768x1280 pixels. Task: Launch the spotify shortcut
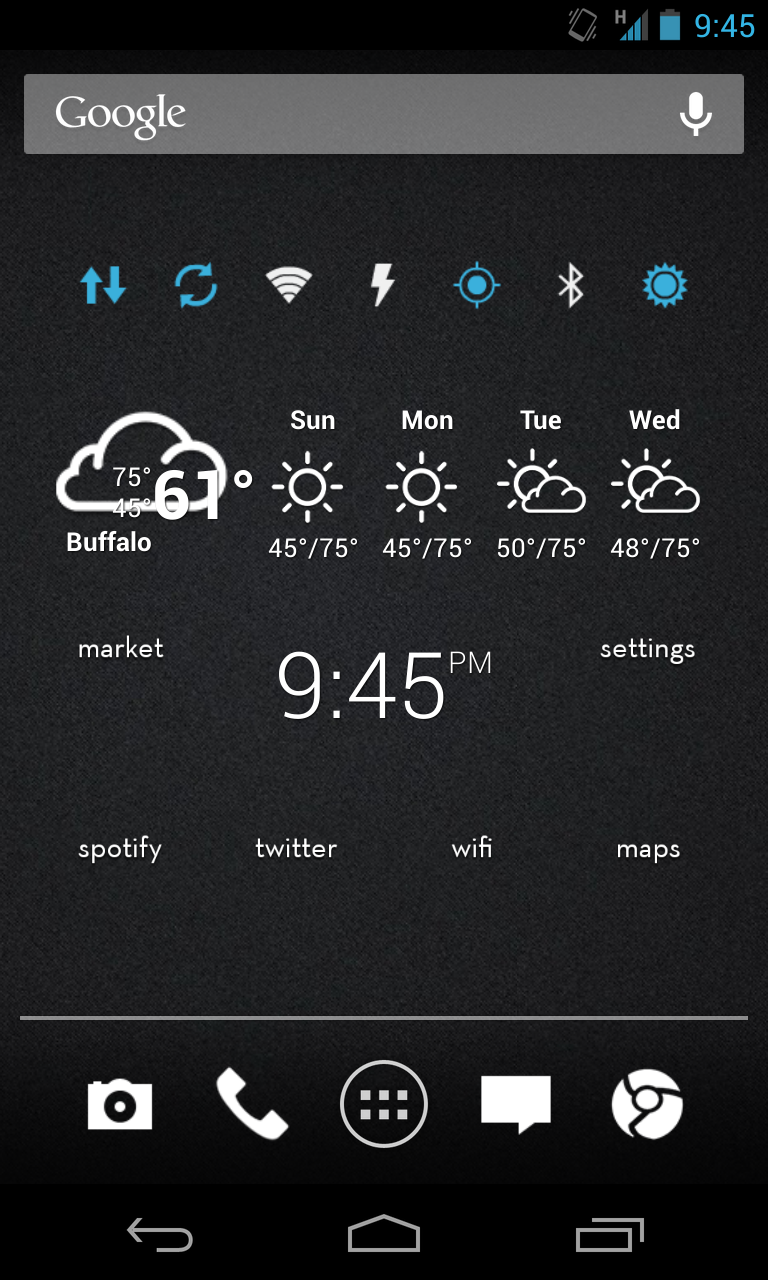(x=120, y=849)
